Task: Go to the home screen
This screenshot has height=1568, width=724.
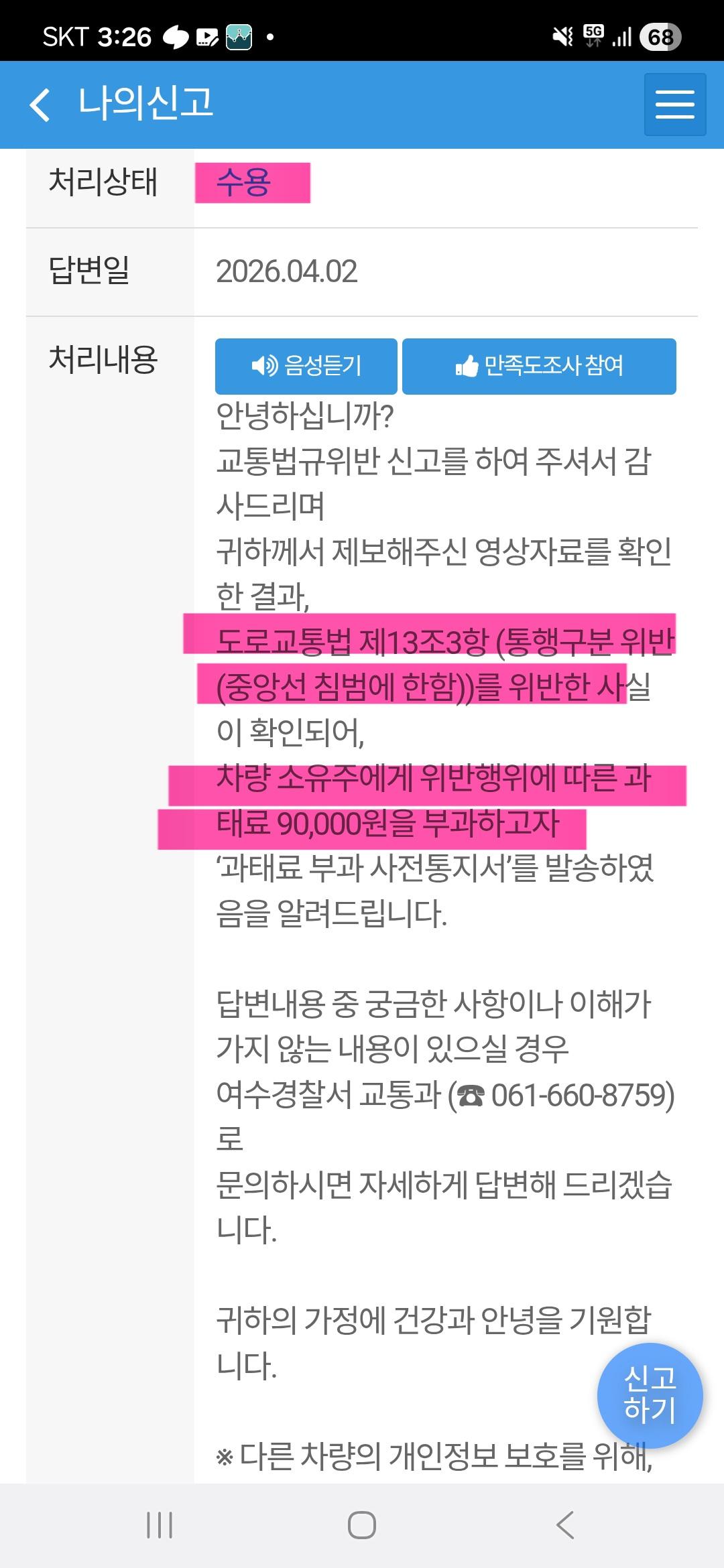Action: click(362, 1525)
